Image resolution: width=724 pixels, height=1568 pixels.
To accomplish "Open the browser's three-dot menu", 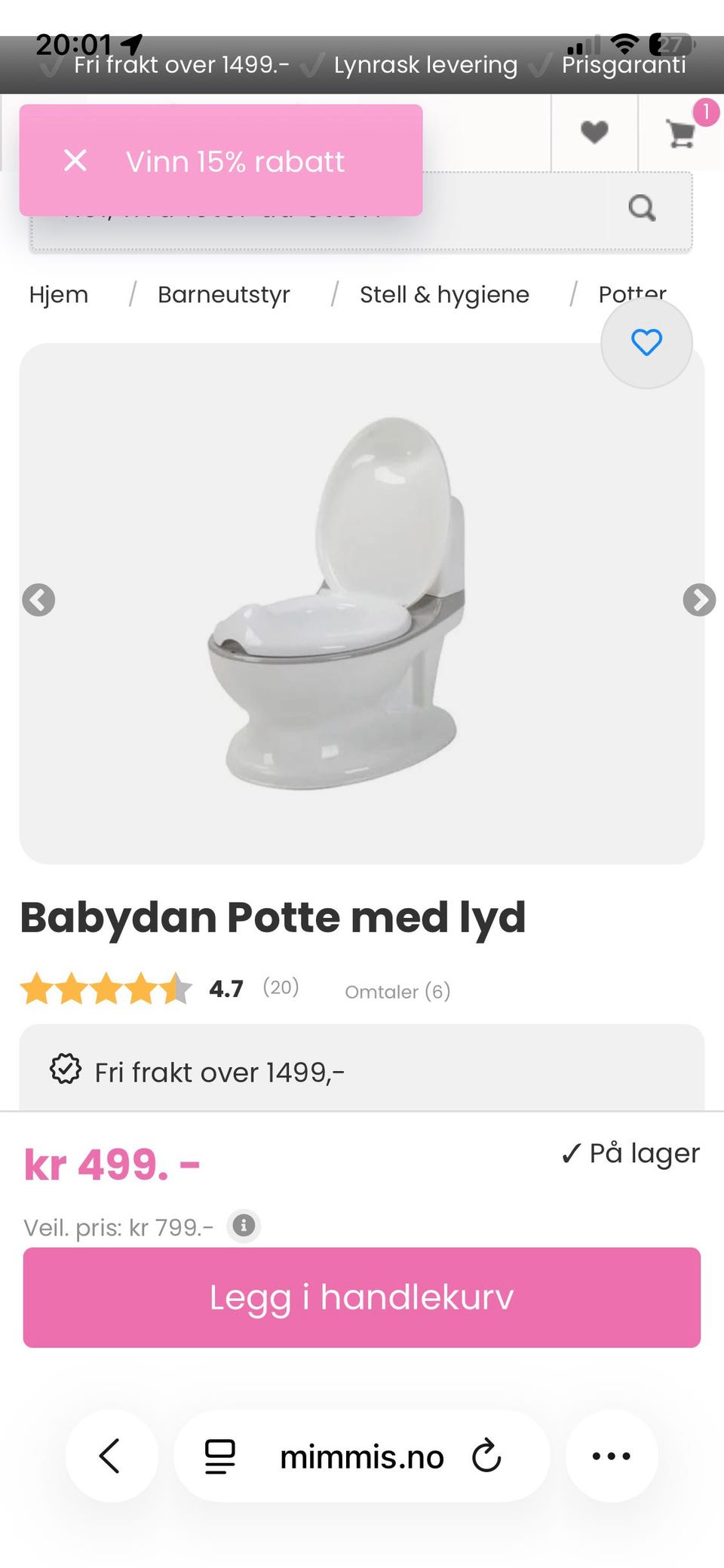I will pyautogui.click(x=611, y=1456).
